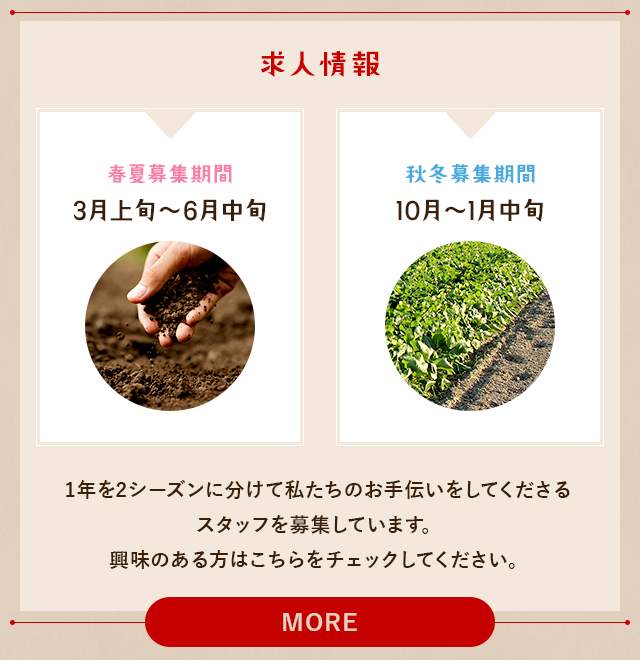Tap the MORE button for job information
This screenshot has width=640, height=660.
click(x=320, y=622)
